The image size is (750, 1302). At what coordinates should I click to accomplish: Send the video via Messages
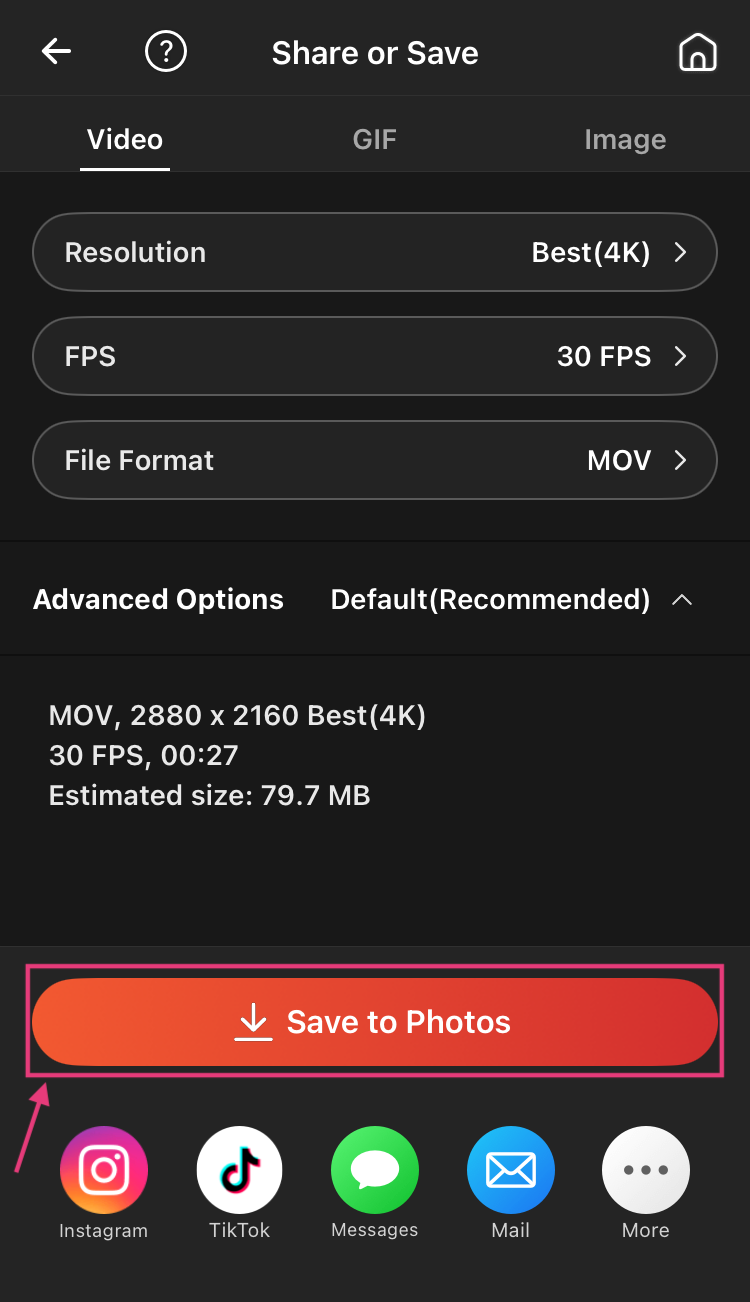pos(375,1170)
